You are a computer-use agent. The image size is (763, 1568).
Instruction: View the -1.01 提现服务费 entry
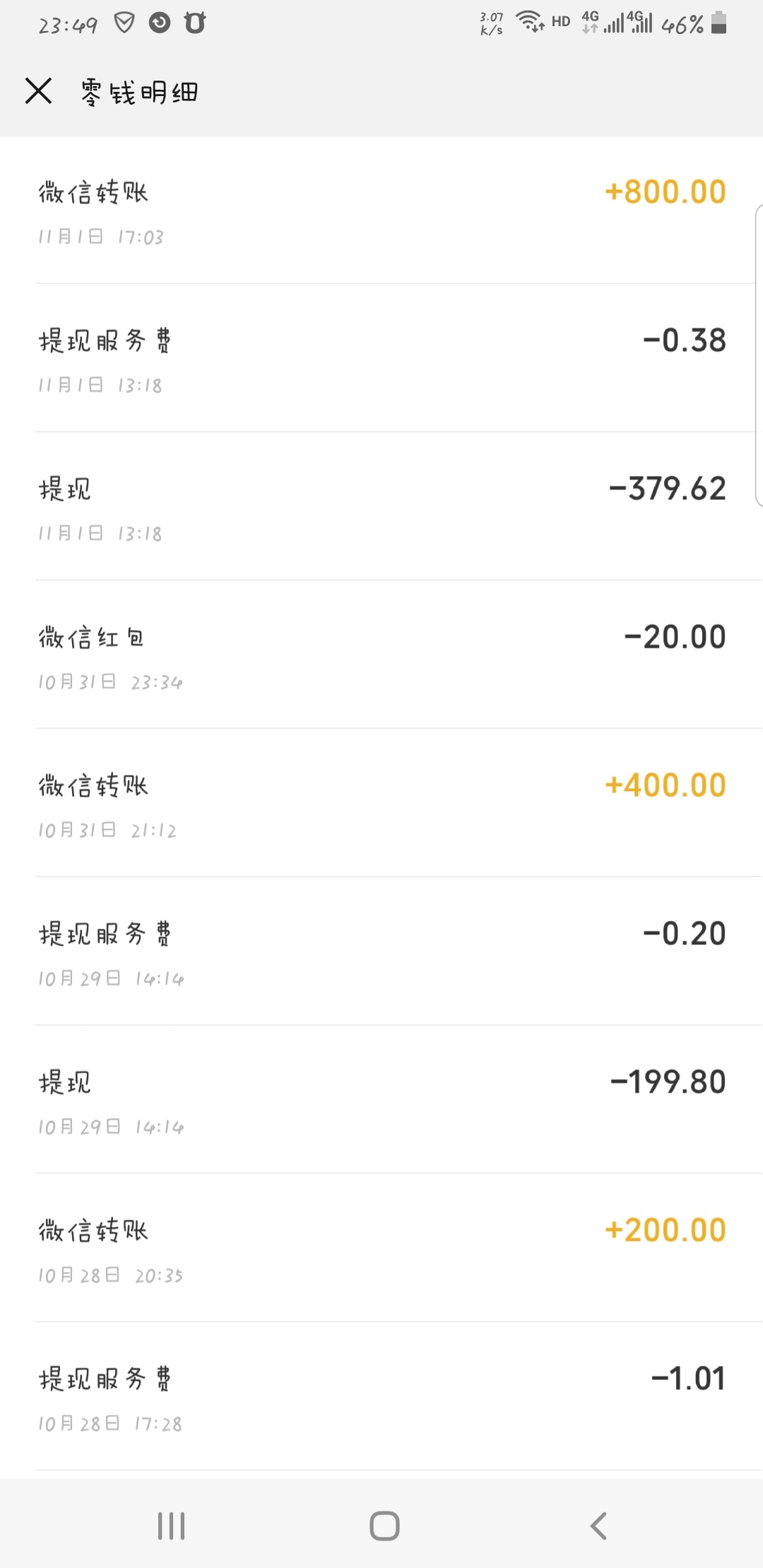381,1396
